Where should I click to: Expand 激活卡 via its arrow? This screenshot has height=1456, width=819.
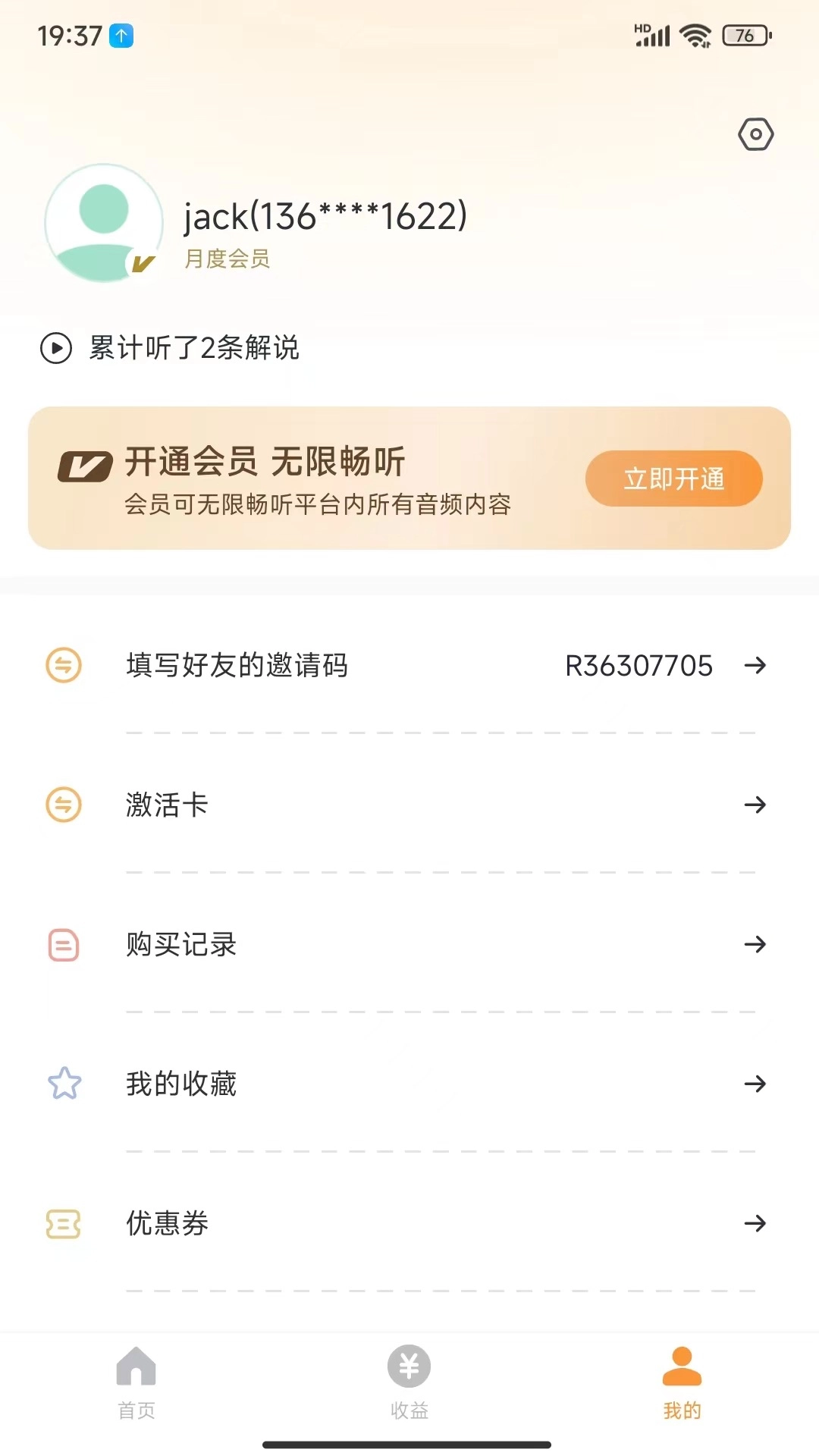(x=756, y=805)
